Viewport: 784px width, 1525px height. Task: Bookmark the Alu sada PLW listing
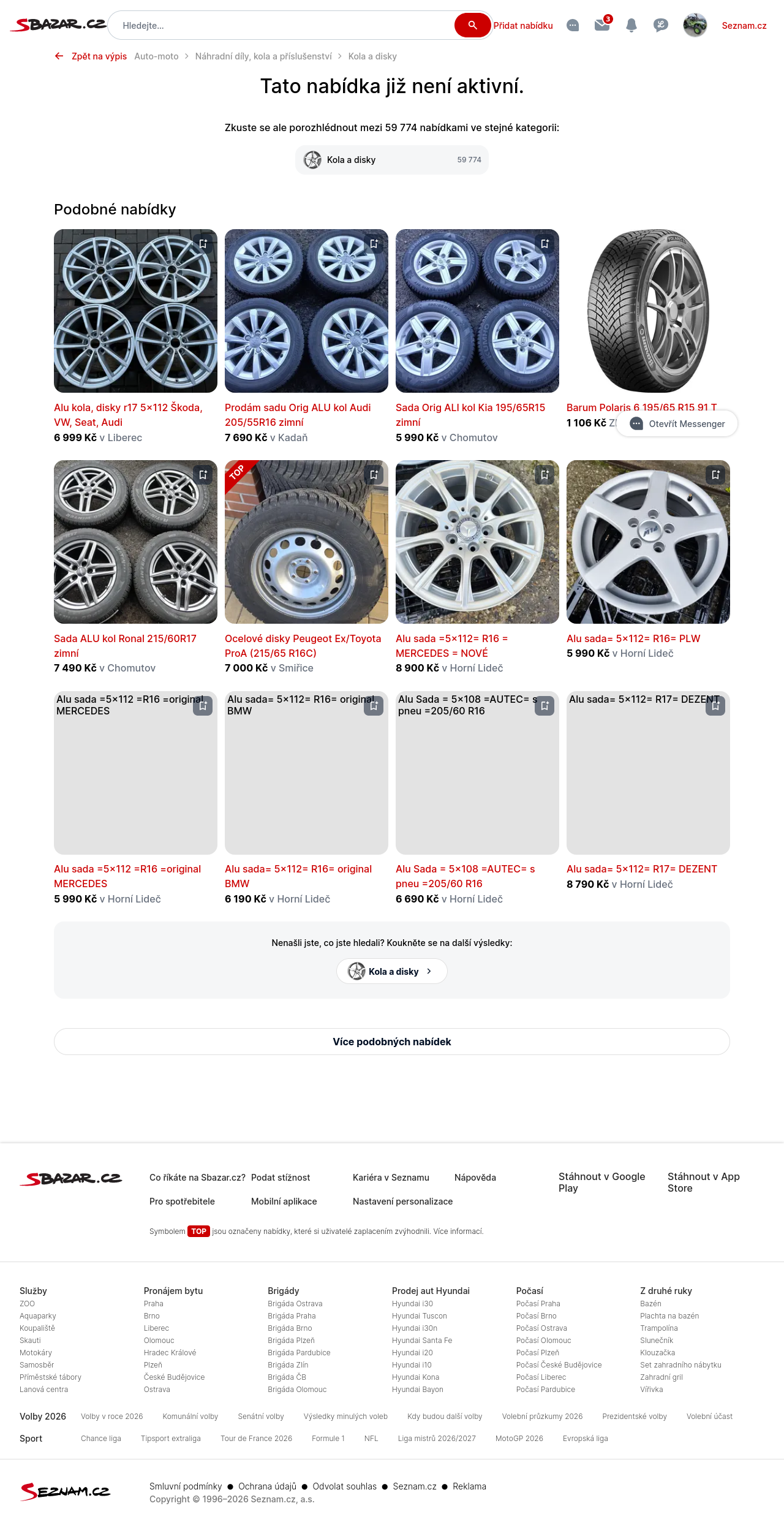(x=715, y=475)
